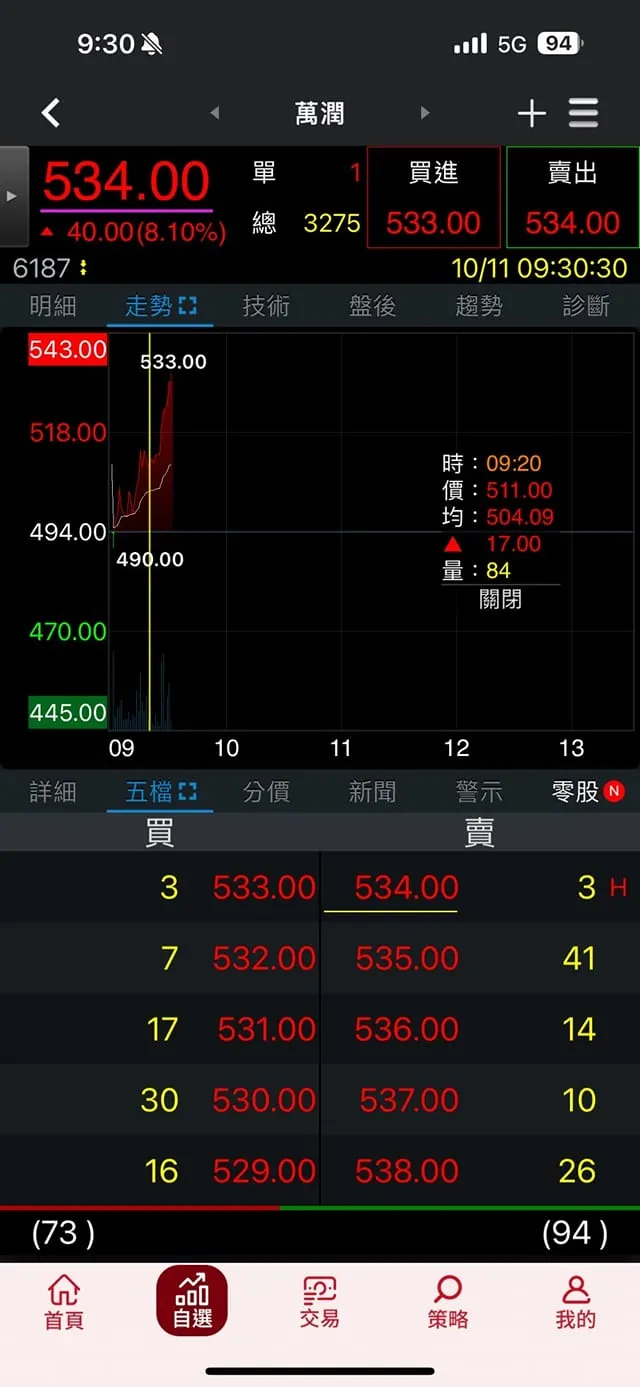Tap the 賣出 534.00 button
This screenshot has width=640, height=1387.
572,198
